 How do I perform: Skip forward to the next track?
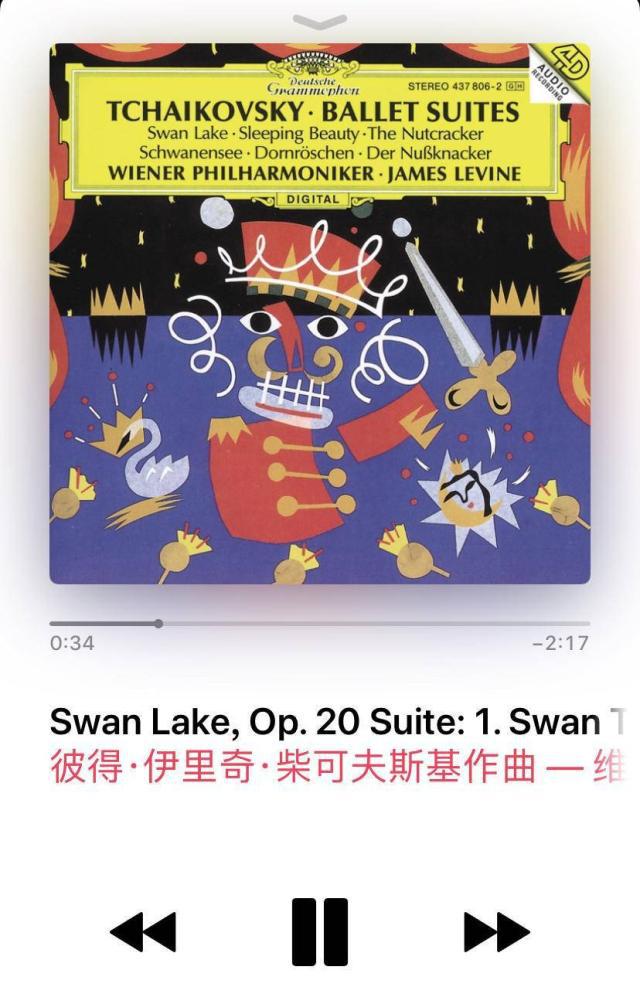pos(496,932)
